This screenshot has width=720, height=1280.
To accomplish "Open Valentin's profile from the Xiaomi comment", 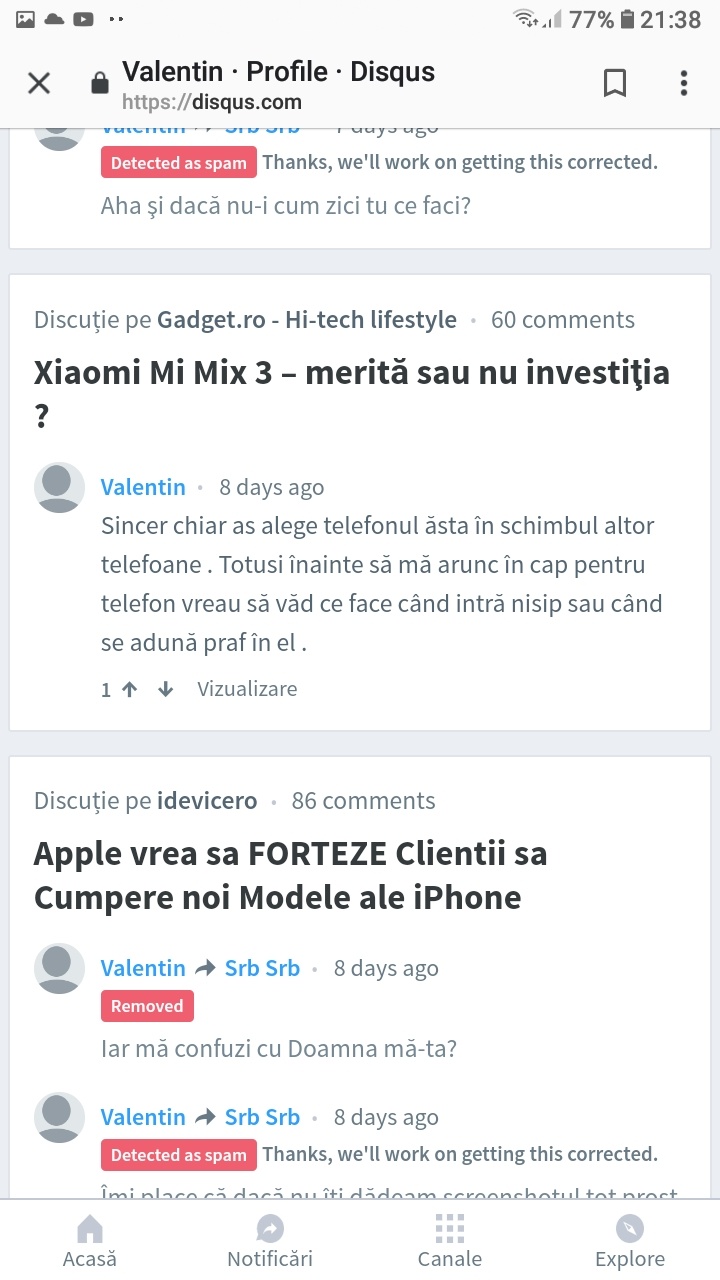I will tap(143, 487).
